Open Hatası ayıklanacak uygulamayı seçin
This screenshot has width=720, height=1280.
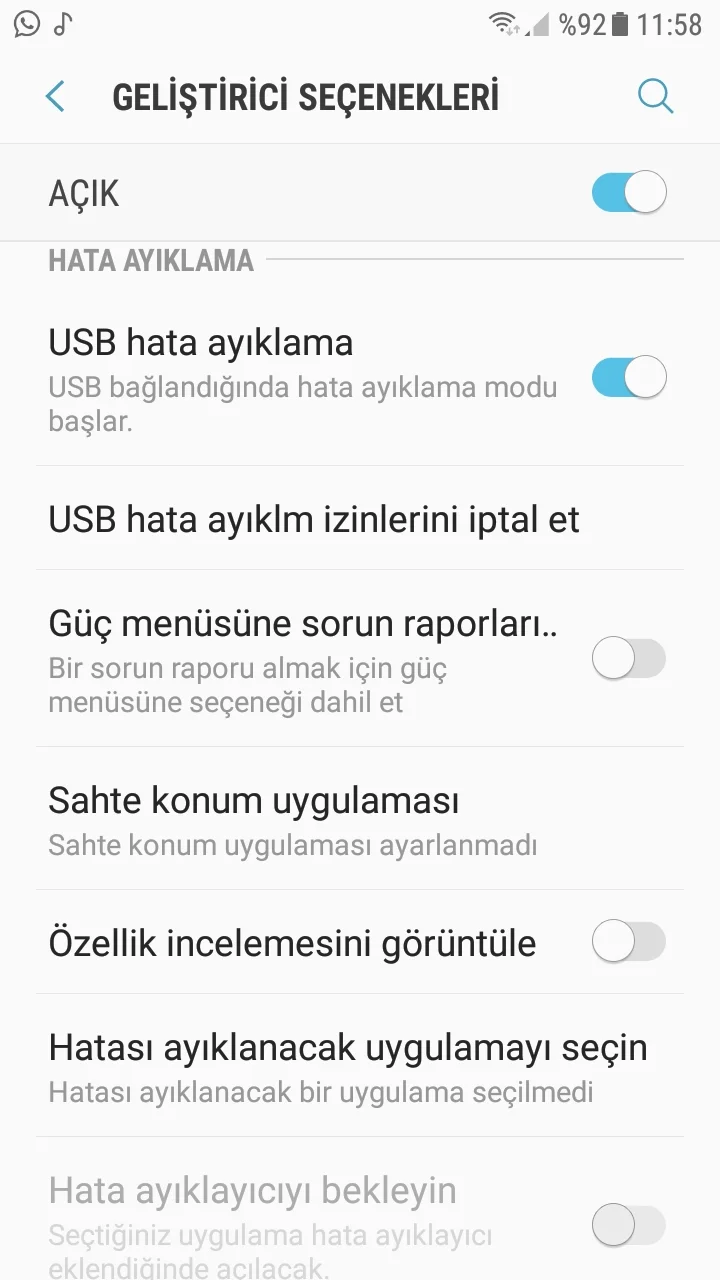tap(347, 1066)
